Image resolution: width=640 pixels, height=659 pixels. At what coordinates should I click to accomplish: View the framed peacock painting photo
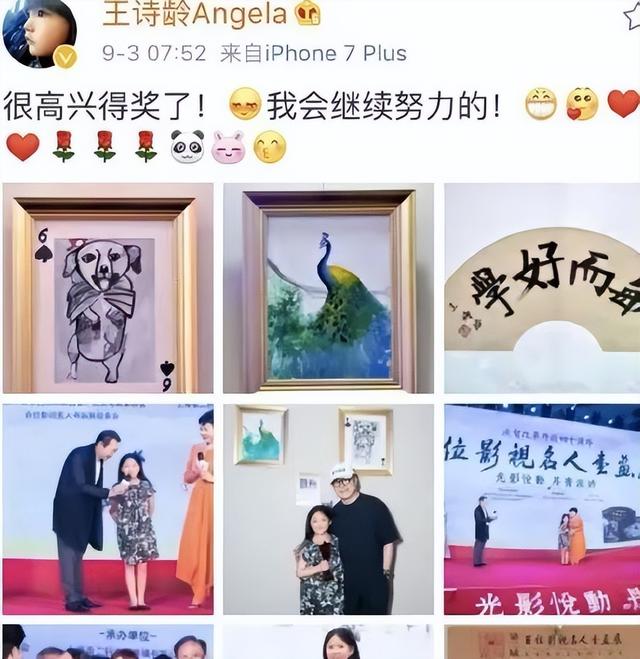(328, 288)
